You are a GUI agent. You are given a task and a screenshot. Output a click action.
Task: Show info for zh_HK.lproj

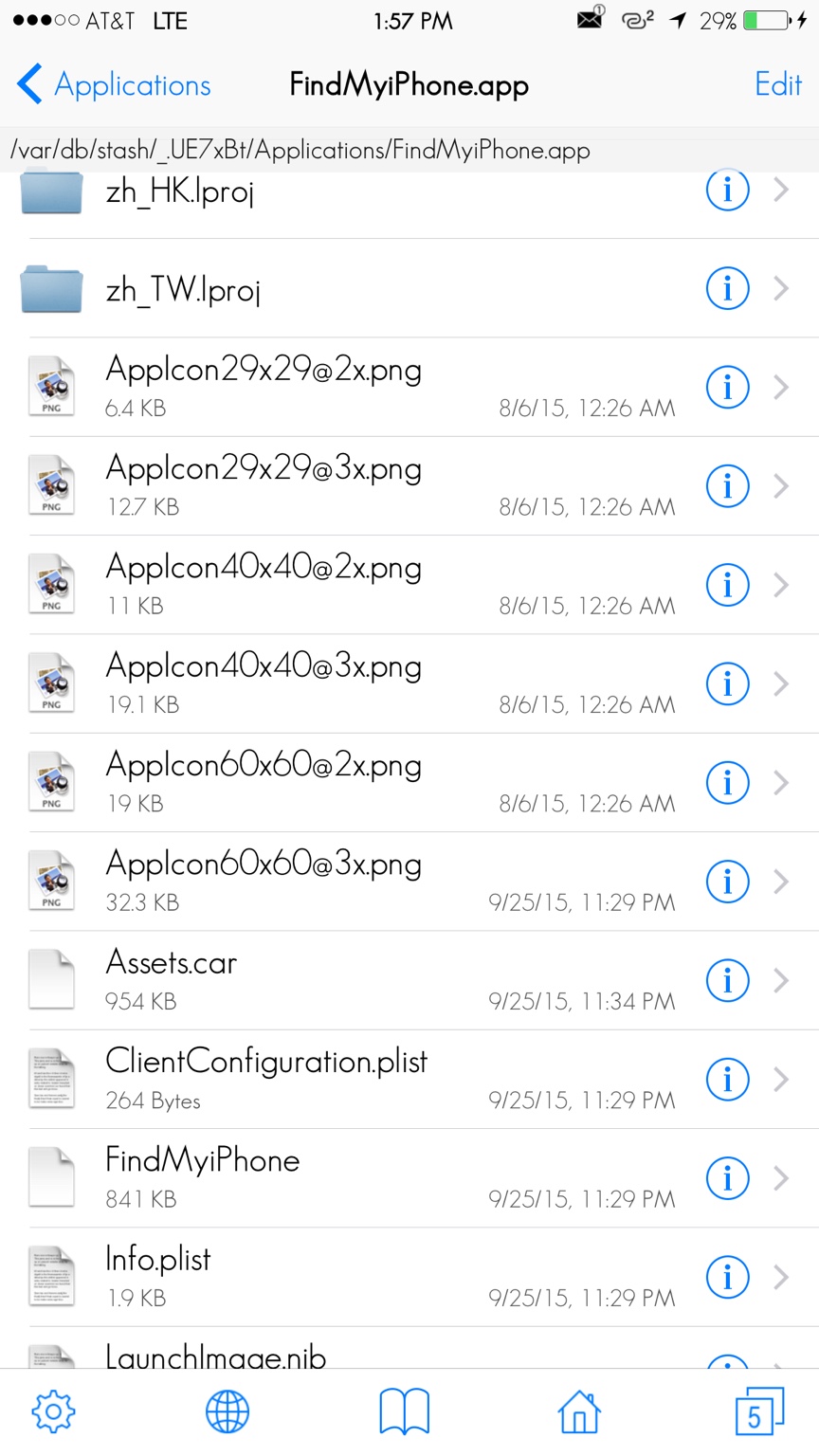(x=727, y=191)
